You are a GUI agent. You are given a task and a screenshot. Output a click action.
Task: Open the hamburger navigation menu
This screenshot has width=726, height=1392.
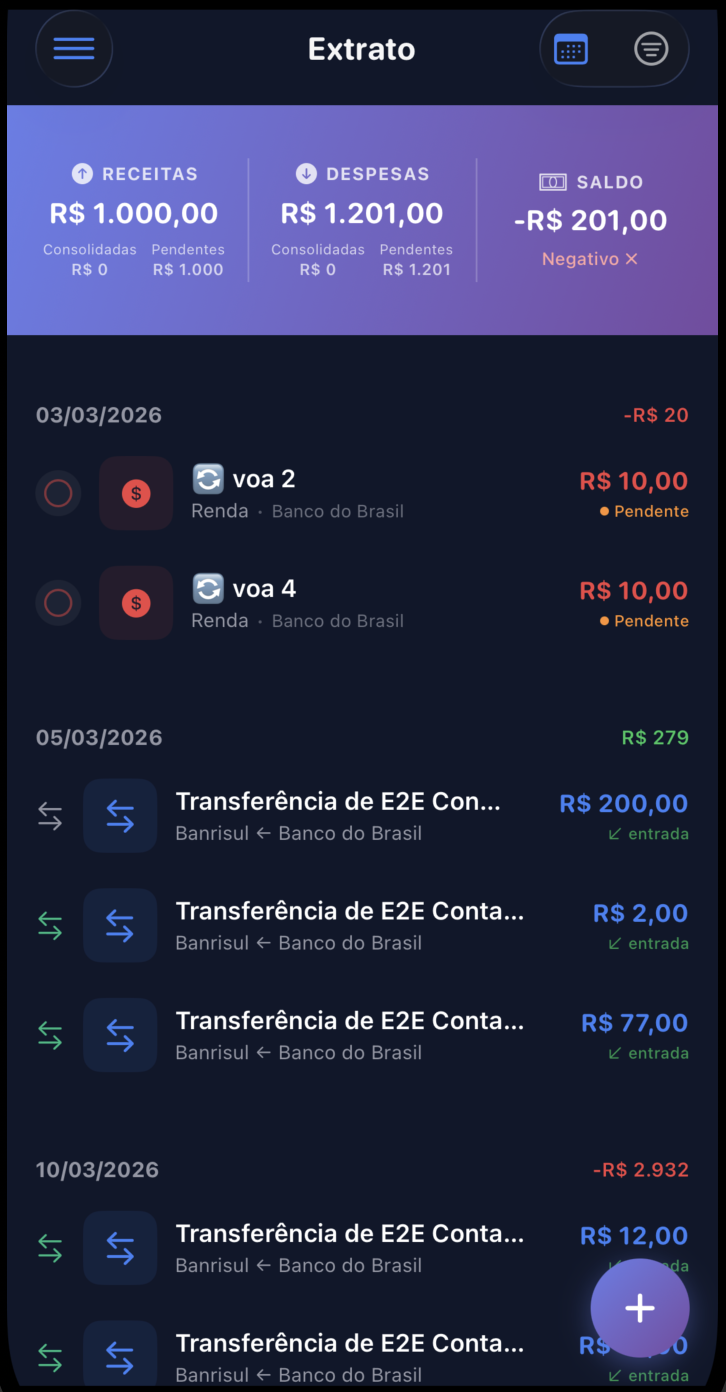tap(74, 48)
